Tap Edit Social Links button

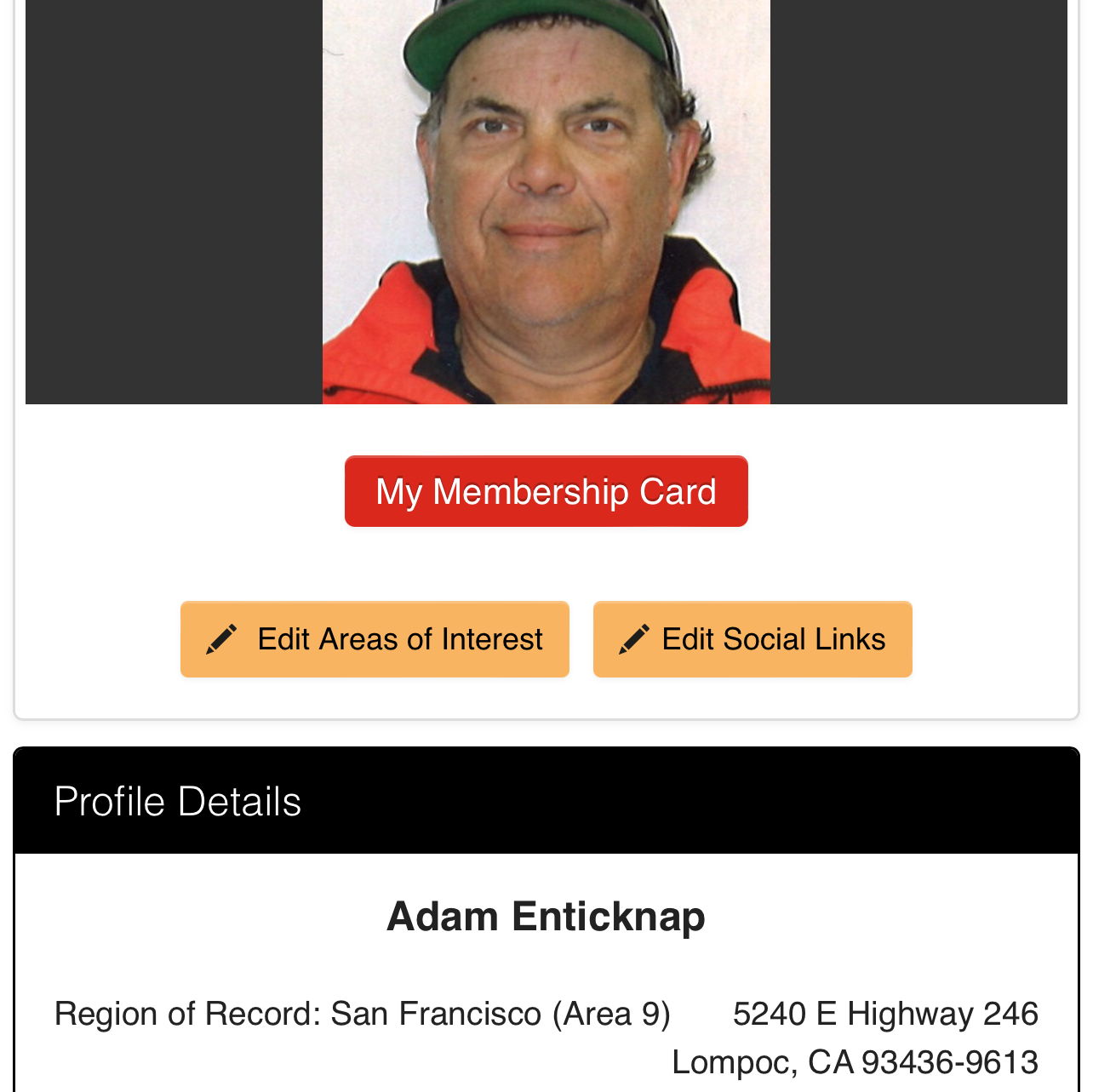coord(753,639)
